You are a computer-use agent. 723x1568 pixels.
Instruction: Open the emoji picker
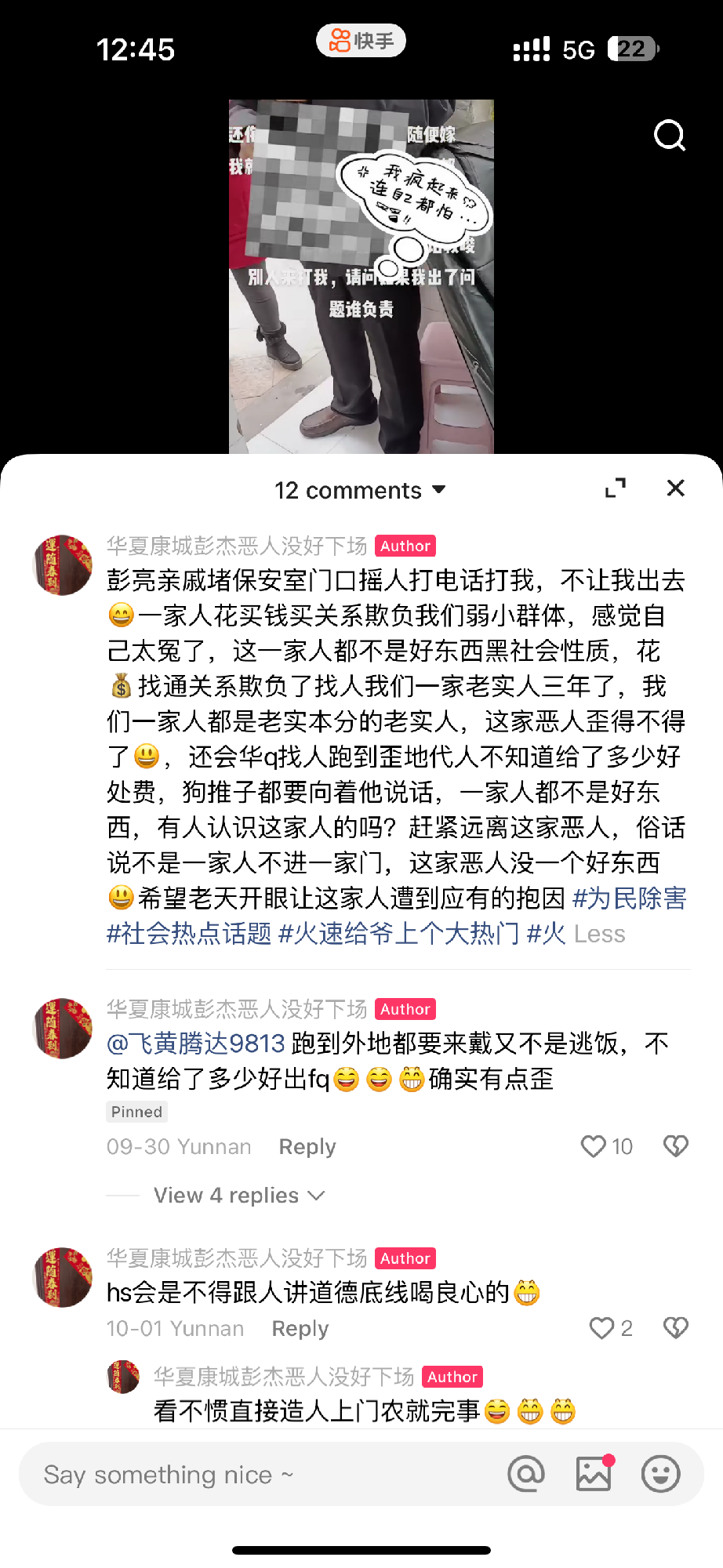point(660,1474)
